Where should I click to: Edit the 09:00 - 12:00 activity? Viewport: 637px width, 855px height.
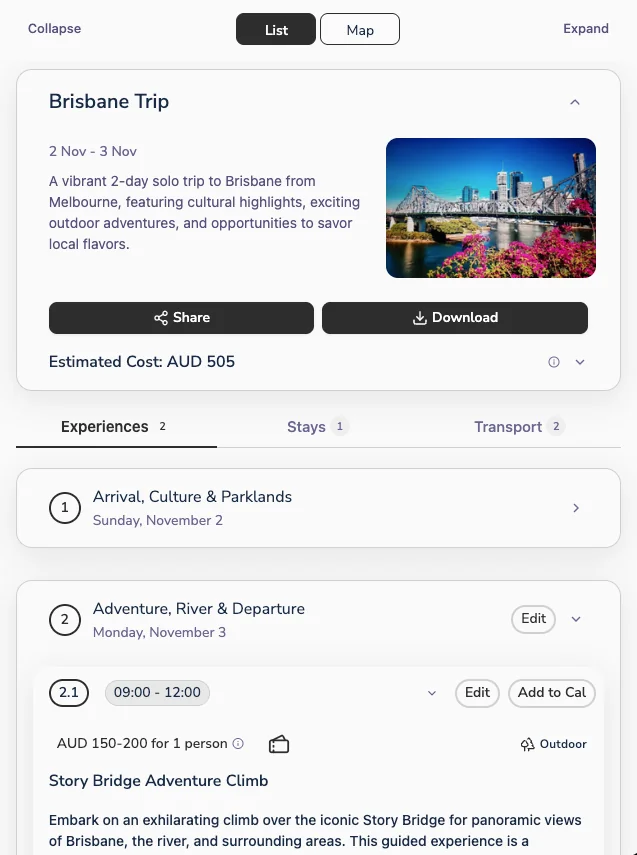[x=477, y=693]
